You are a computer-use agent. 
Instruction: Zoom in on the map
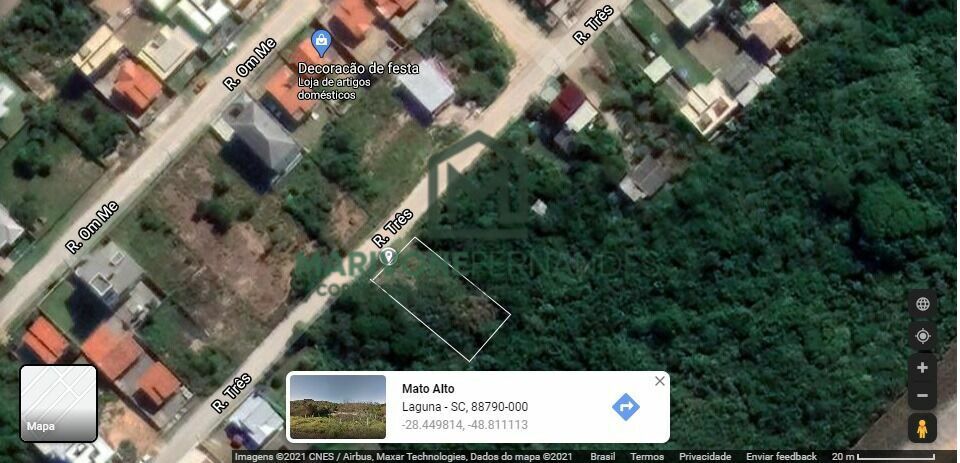[922, 367]
